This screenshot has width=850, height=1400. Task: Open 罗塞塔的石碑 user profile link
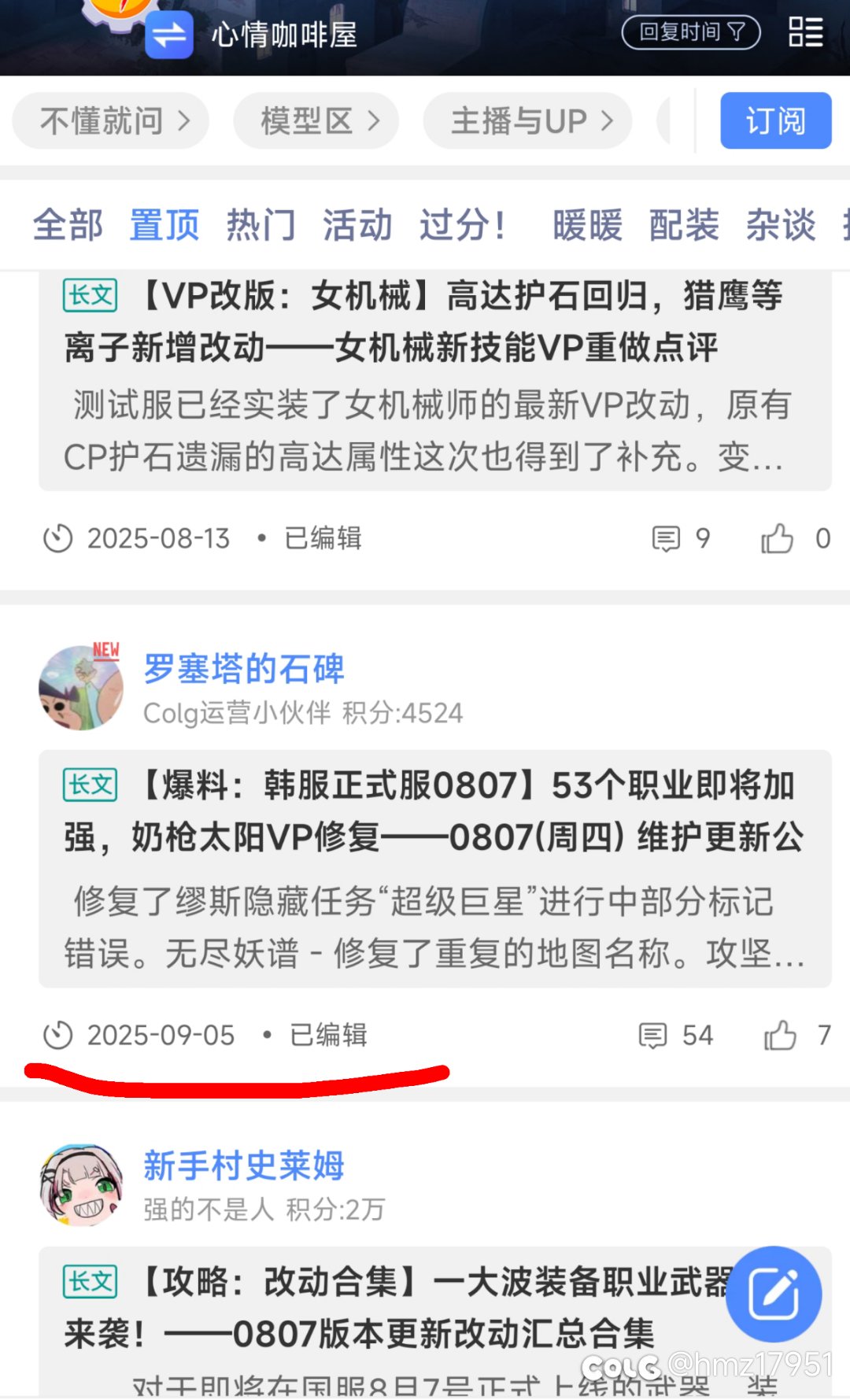pyautogui.click(x=244, y=670)
